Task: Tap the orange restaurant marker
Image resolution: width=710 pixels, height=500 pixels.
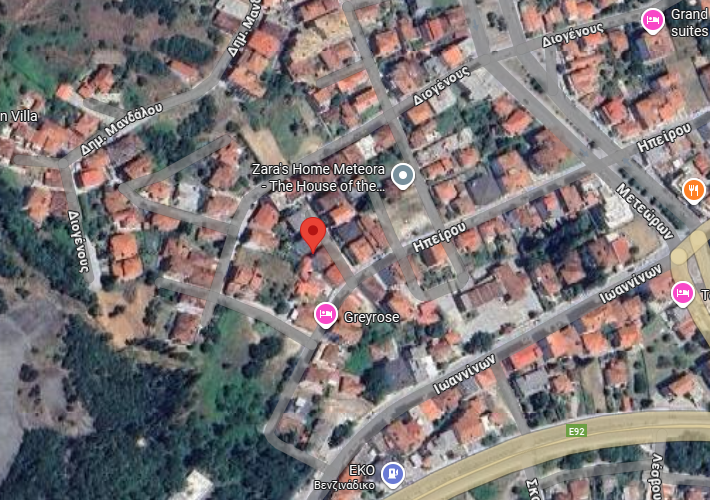Action: 693,189
